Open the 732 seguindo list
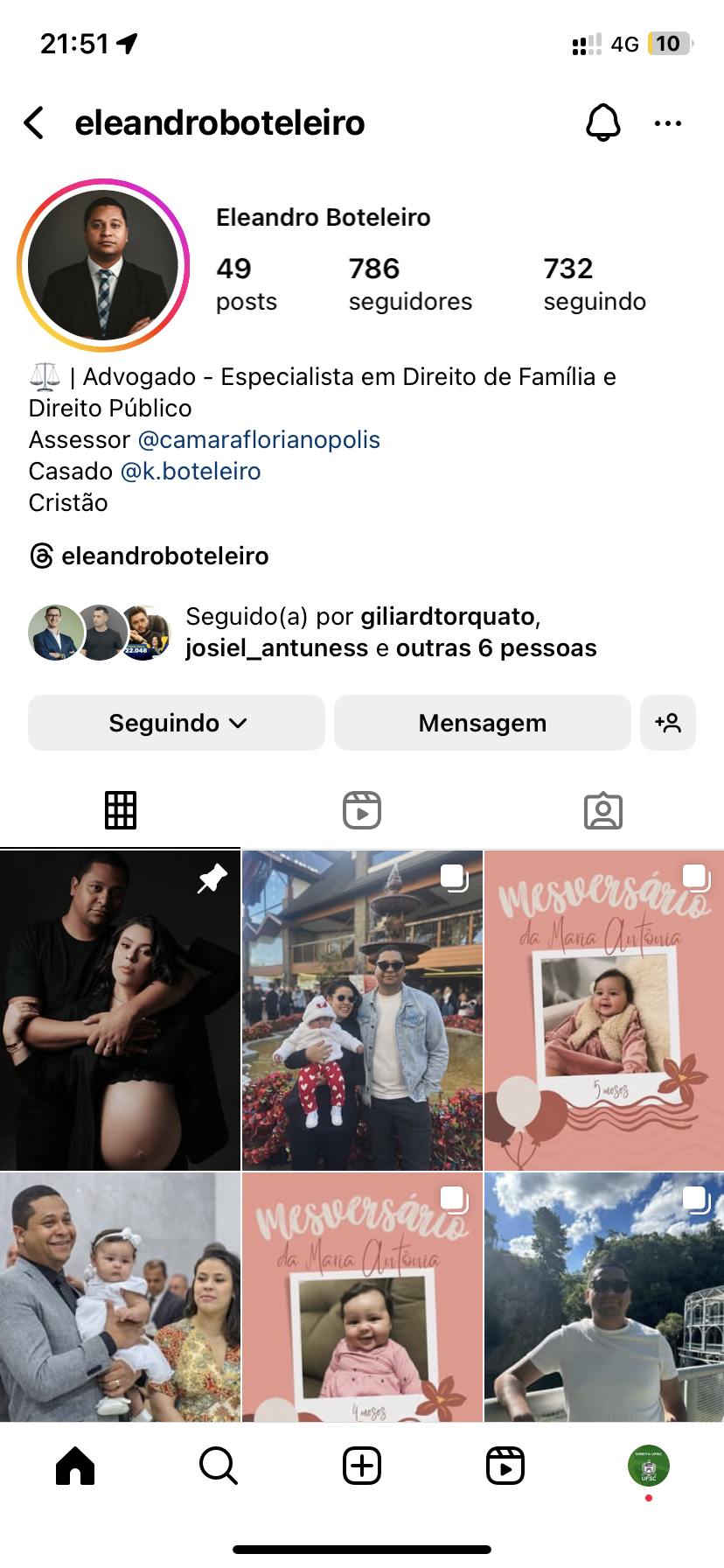 coord(595,283)
